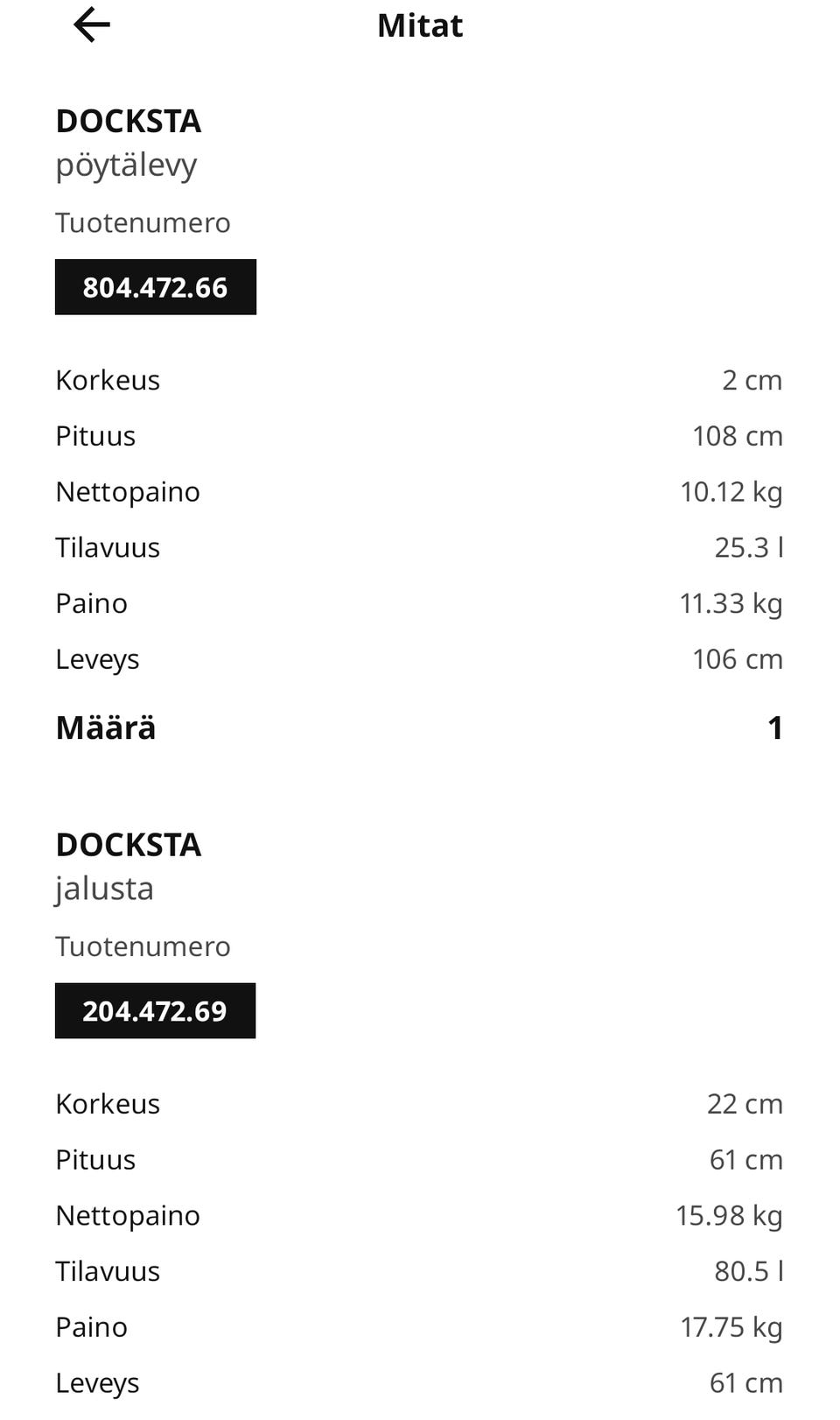Tap the 108 cm length value
Viewport: 840px width, 1420px height.
pos(738,436)
